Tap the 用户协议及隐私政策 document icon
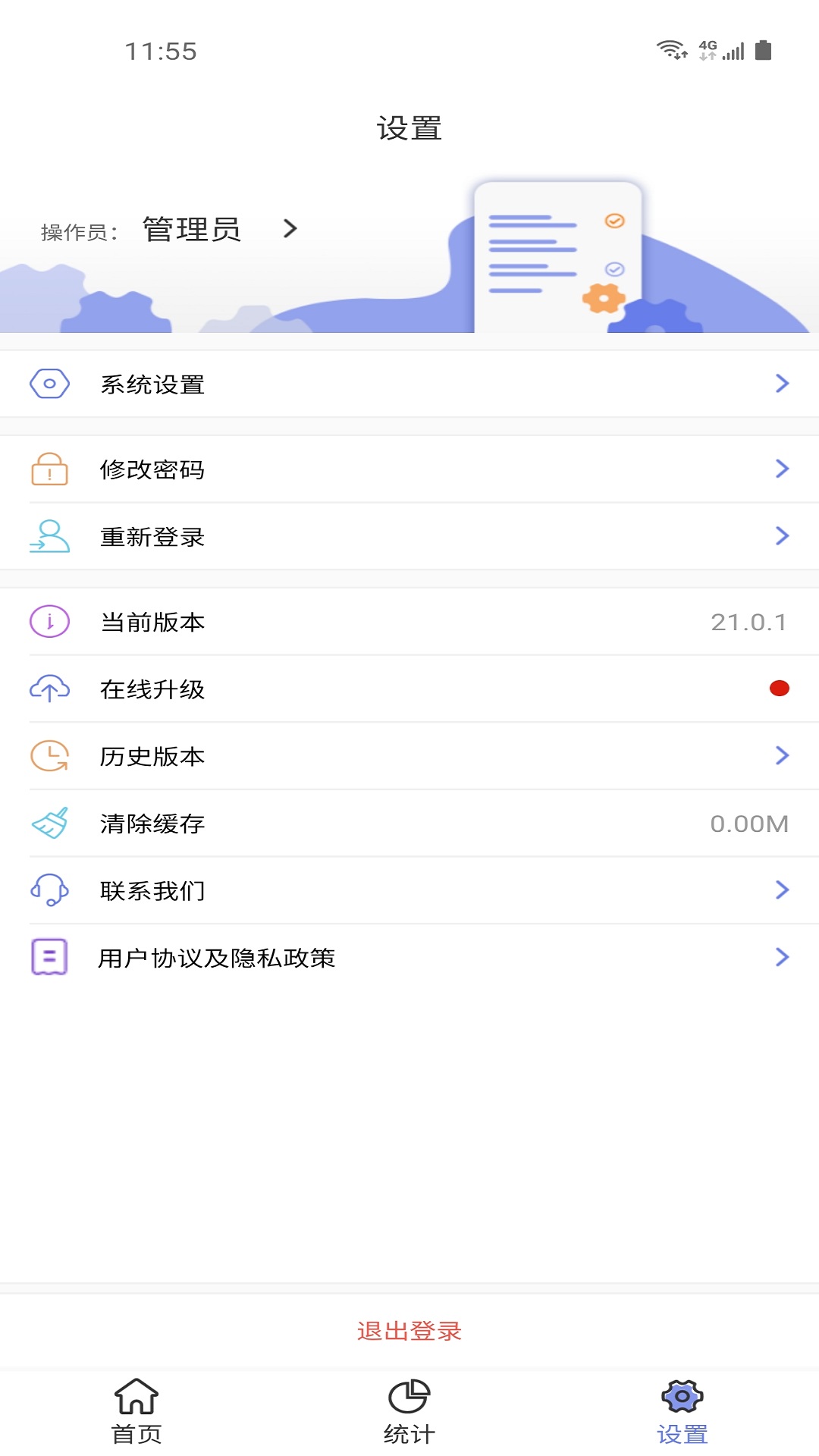819x1456 pixels. click(49, 957)
